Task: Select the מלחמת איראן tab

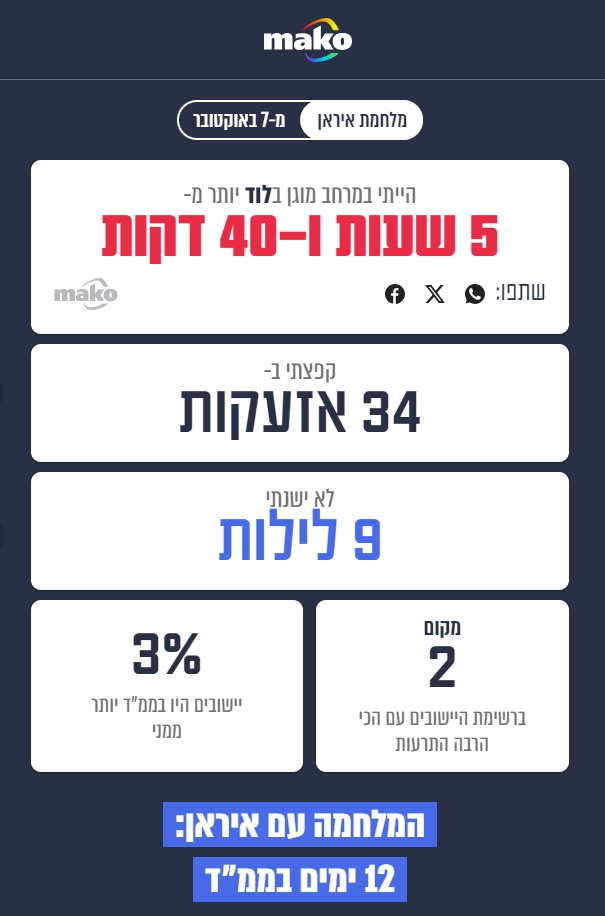Action: click(x=362, y=120)
